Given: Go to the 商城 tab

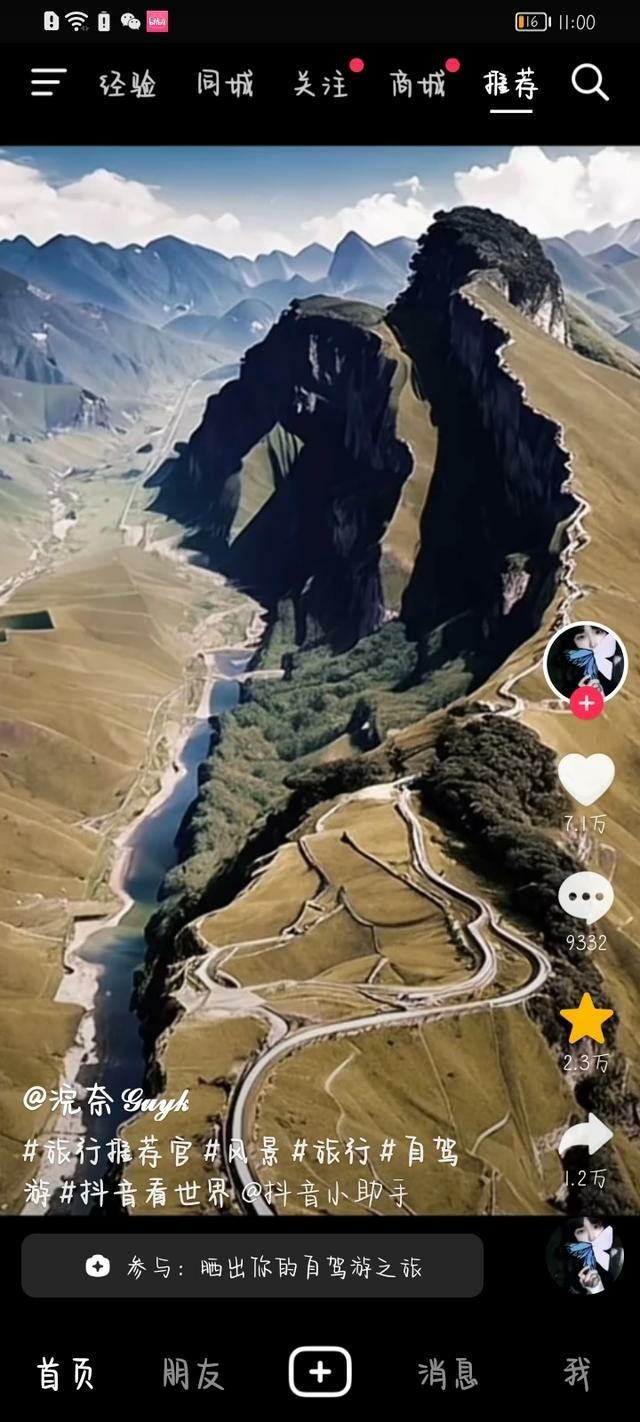Looking at the screenshot, I should (x=417, y=84).
